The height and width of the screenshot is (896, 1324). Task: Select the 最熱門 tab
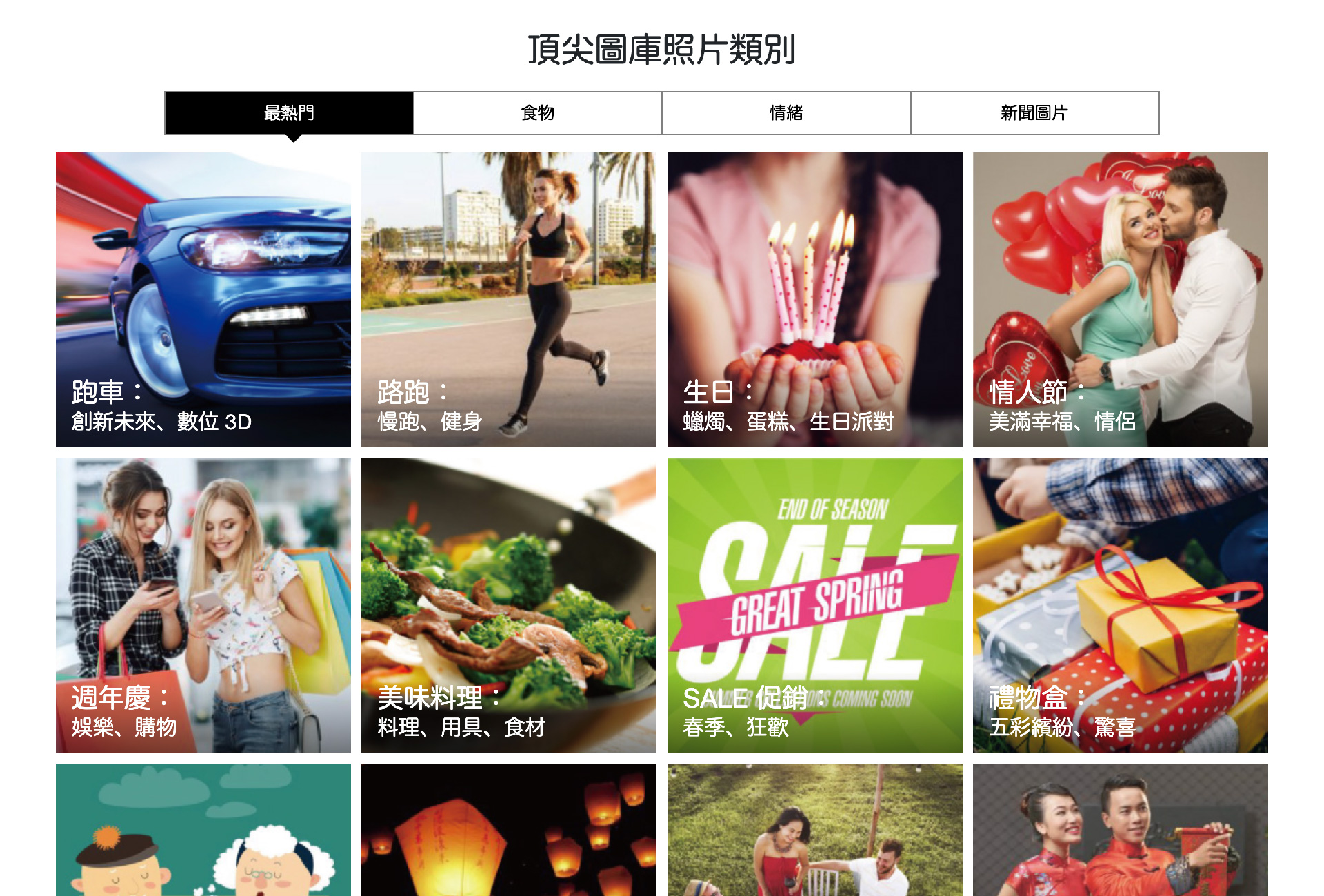point(289,113)
